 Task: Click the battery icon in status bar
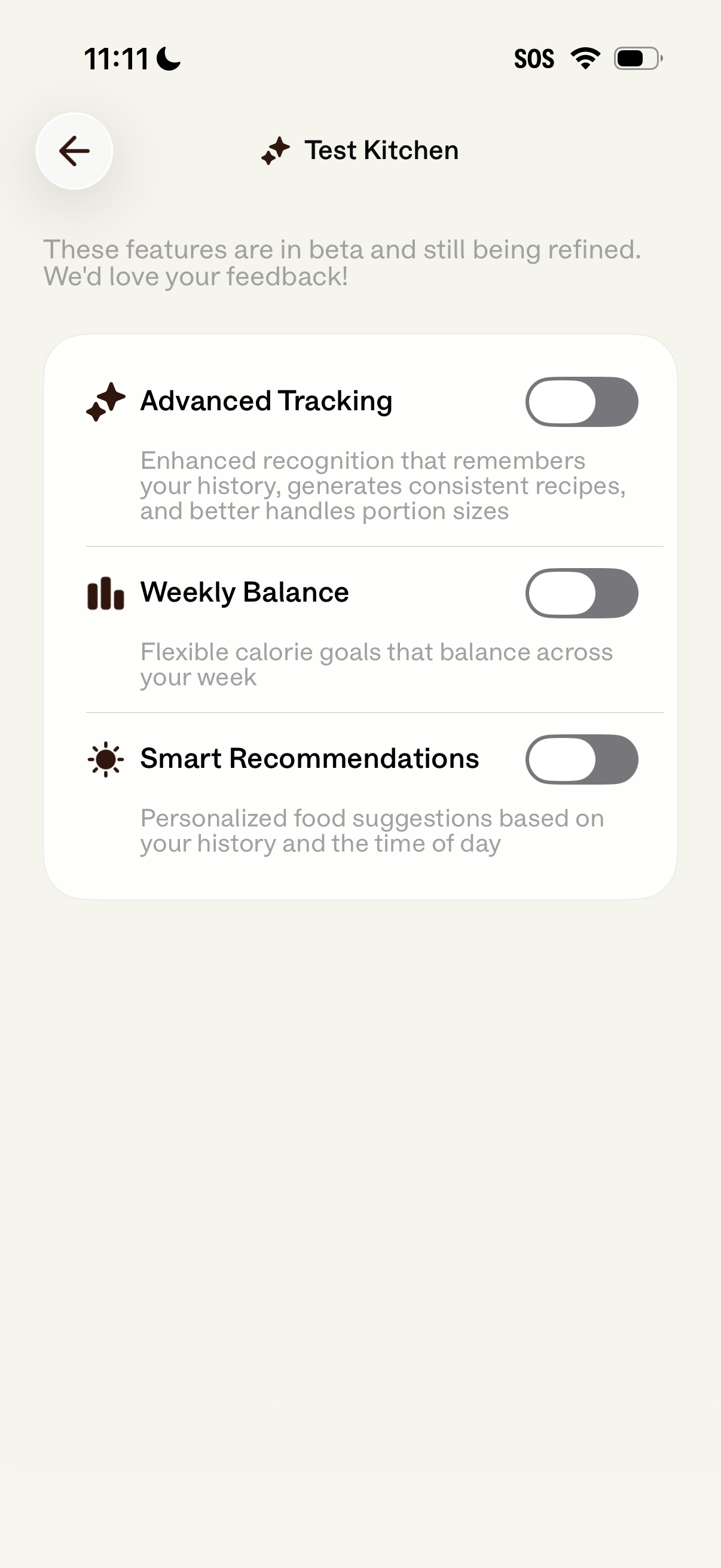pos(636,57)
